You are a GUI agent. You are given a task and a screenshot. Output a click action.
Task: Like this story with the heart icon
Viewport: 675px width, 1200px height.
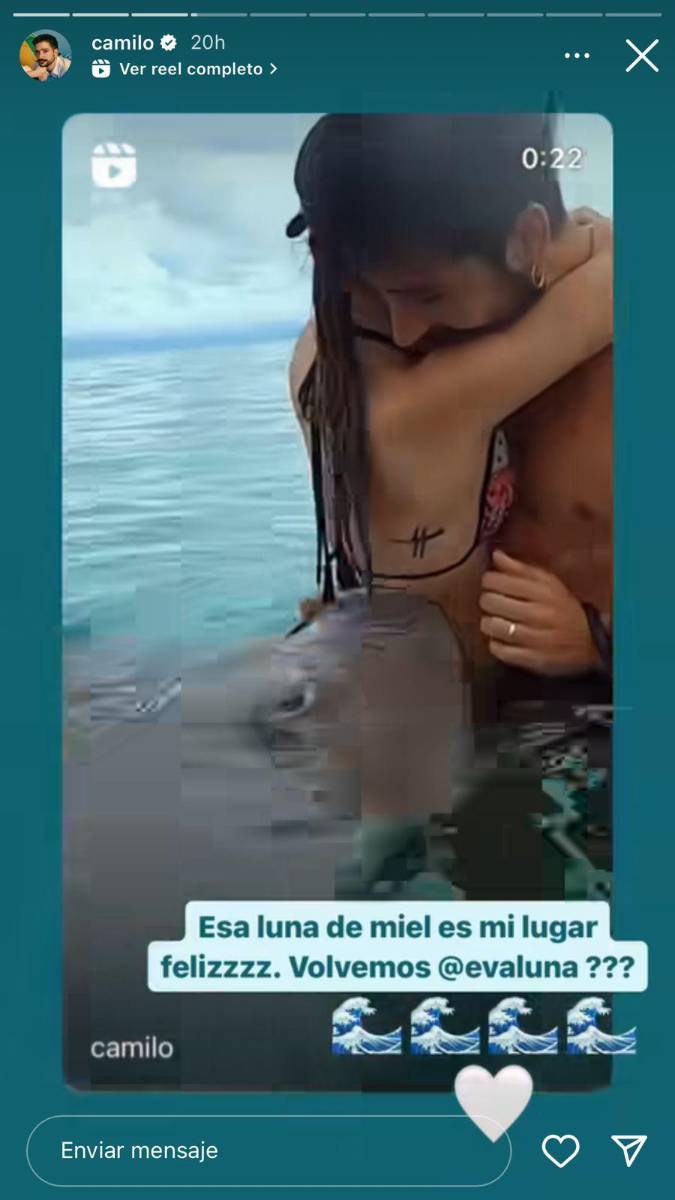click(x=560, y=1151)
